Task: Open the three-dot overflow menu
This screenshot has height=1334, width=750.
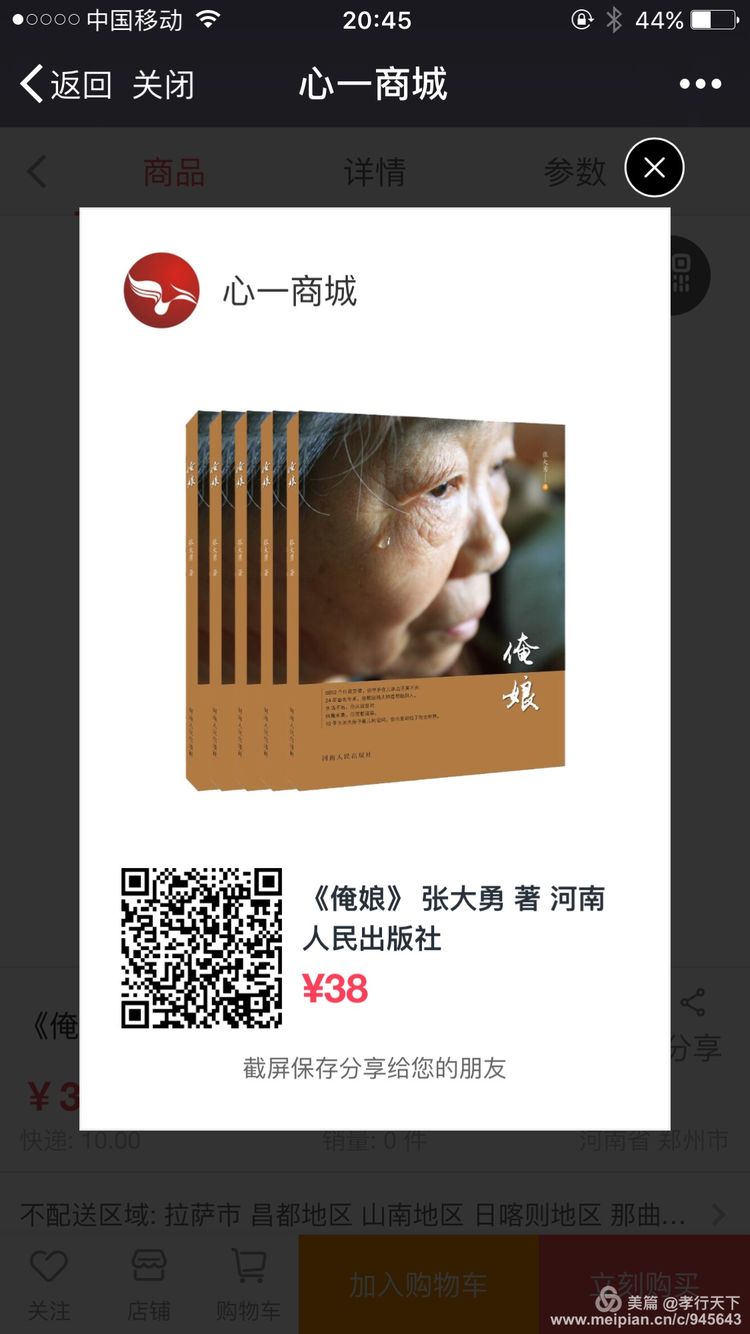Action: point(700,85)
